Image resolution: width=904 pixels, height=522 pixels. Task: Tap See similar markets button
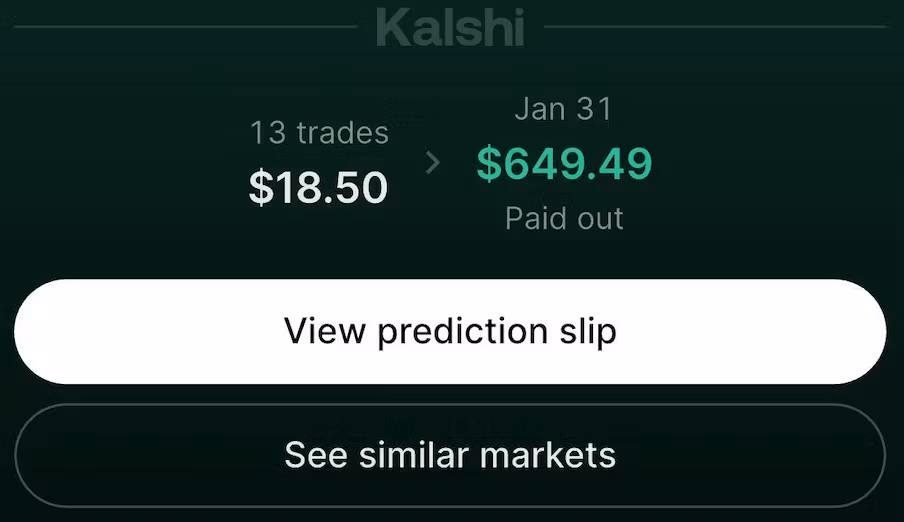(x=450, y=455)
